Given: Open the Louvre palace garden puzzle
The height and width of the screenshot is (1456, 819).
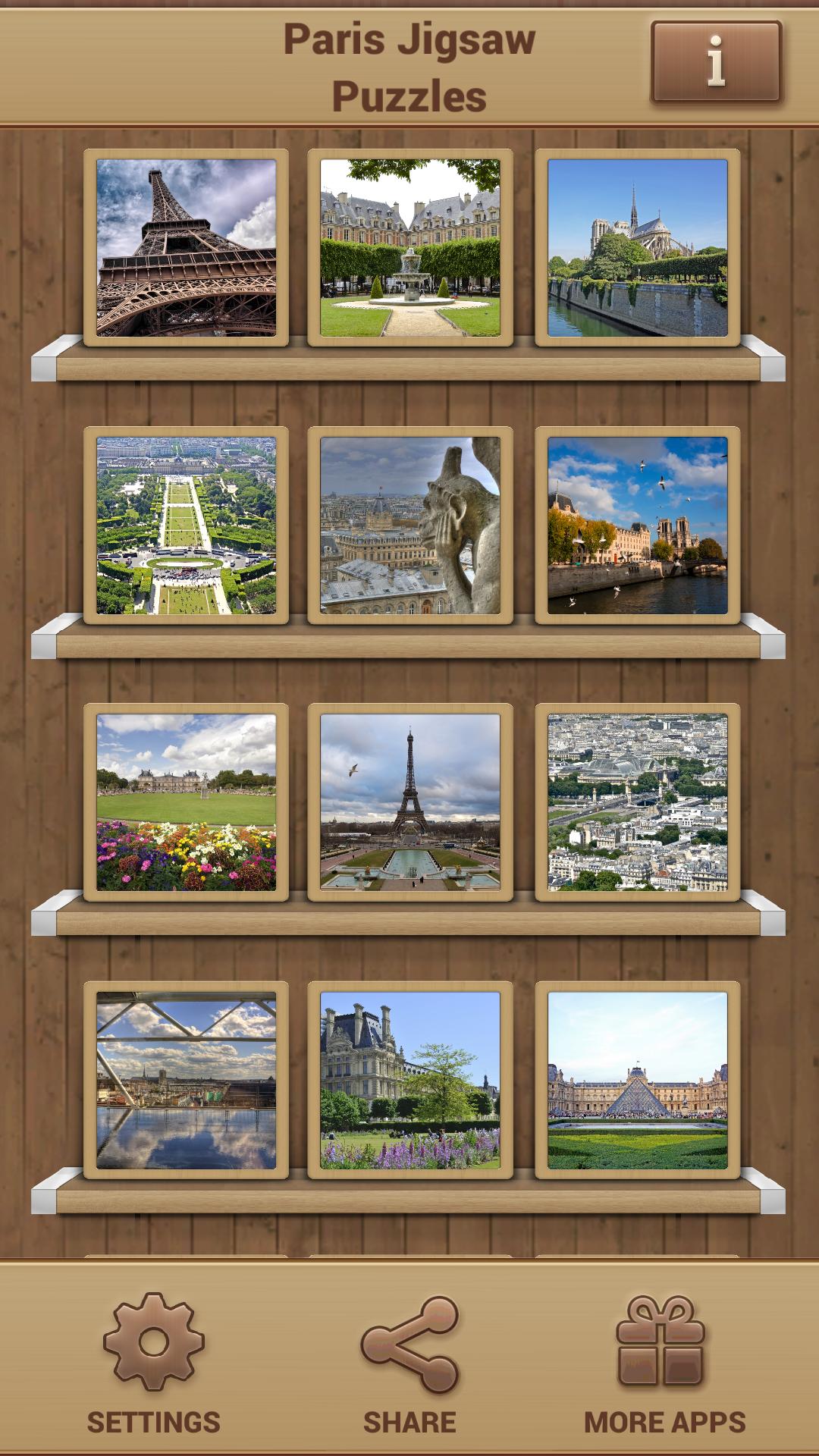Looking at the screenshot, I should point(409,1084).
